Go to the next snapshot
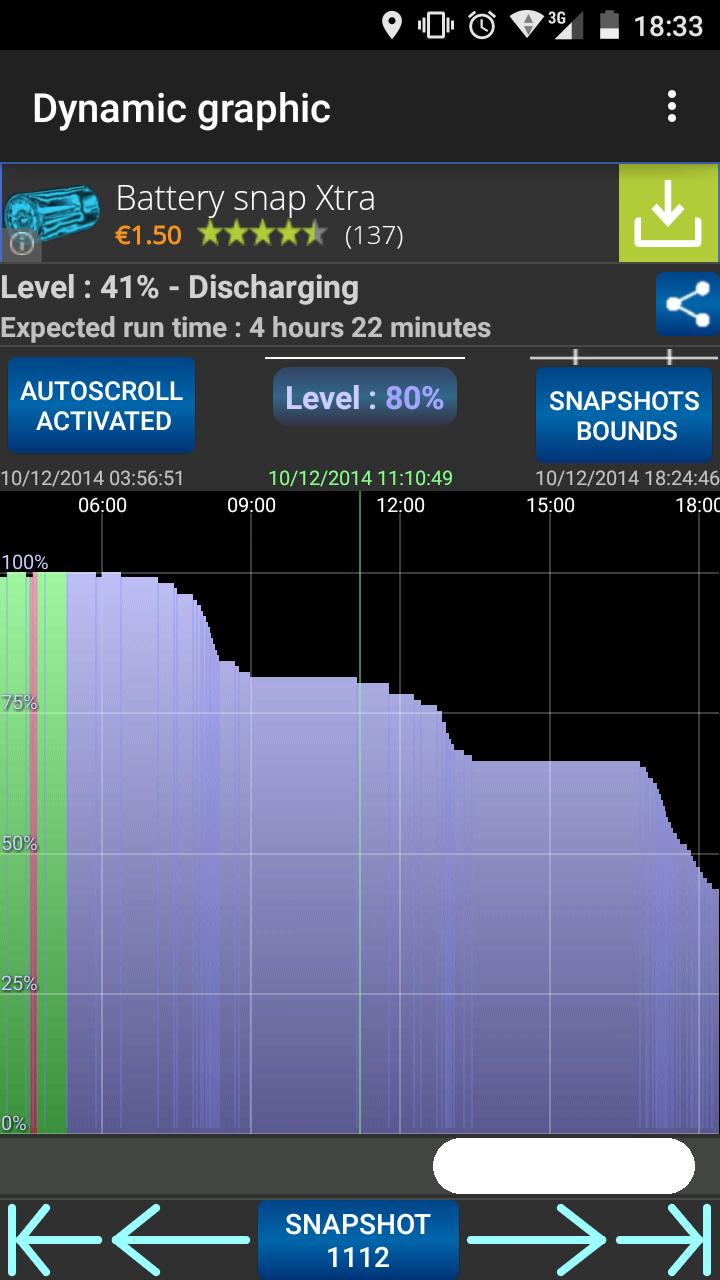720x1280 pixels. pos(537,1240)
